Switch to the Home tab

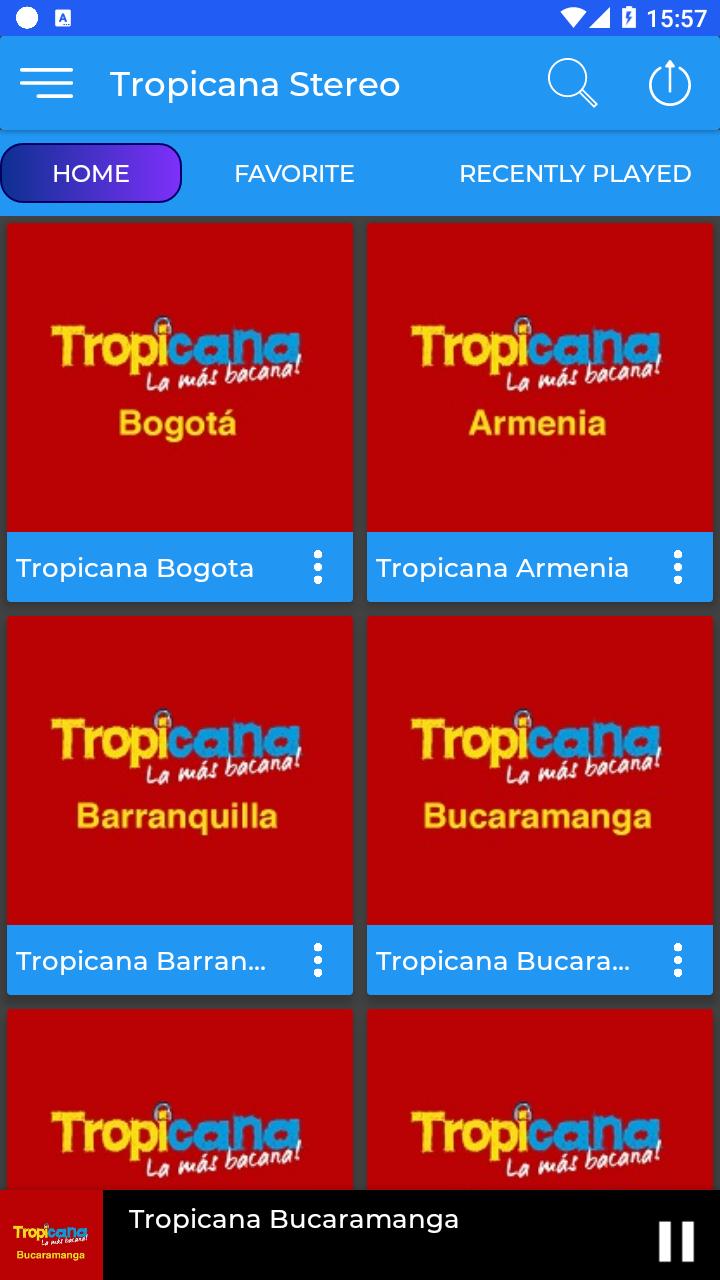point(91,174)
